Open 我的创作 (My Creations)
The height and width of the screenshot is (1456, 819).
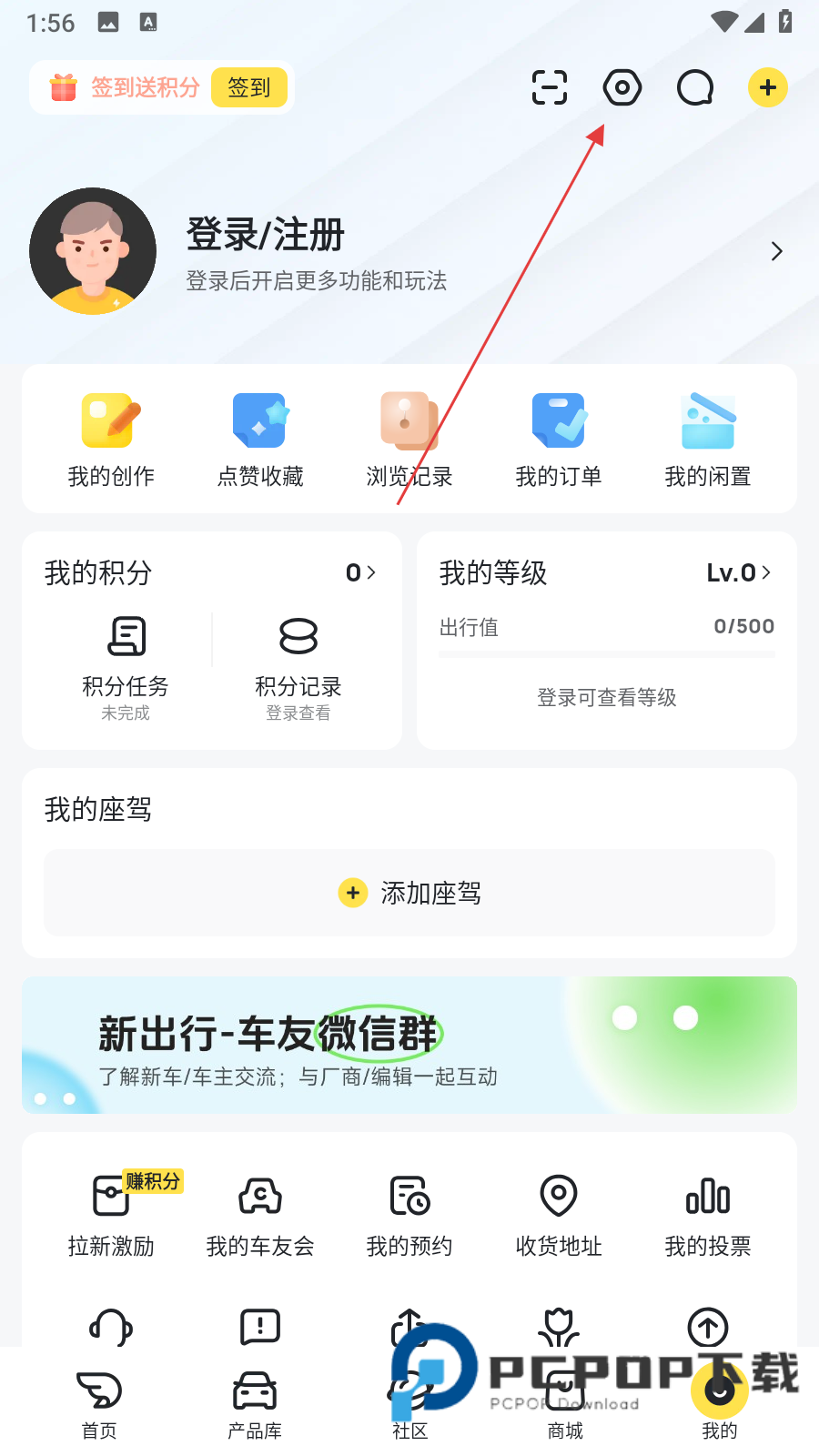pyautogui.click(x=110, y=440)
